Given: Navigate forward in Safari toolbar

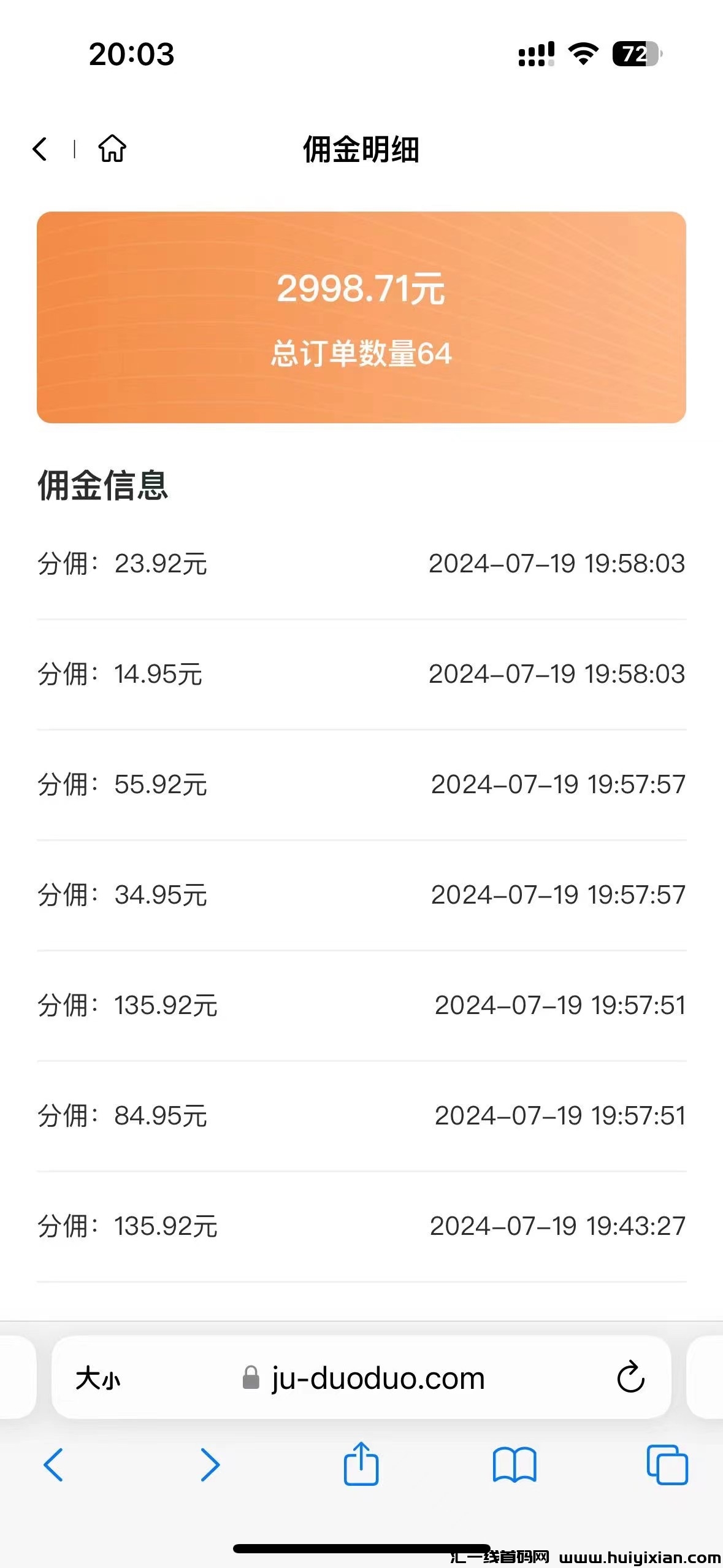Looking at the screenshot, I should [210, 1465].
